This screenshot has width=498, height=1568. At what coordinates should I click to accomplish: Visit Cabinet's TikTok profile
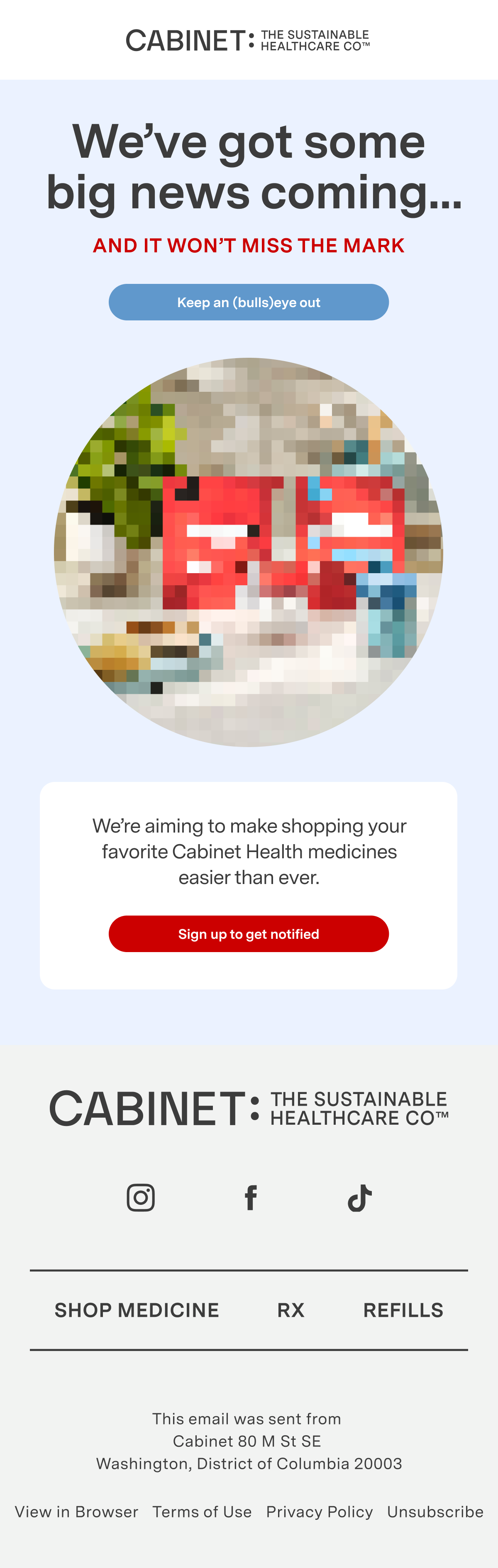point(359,1197)
